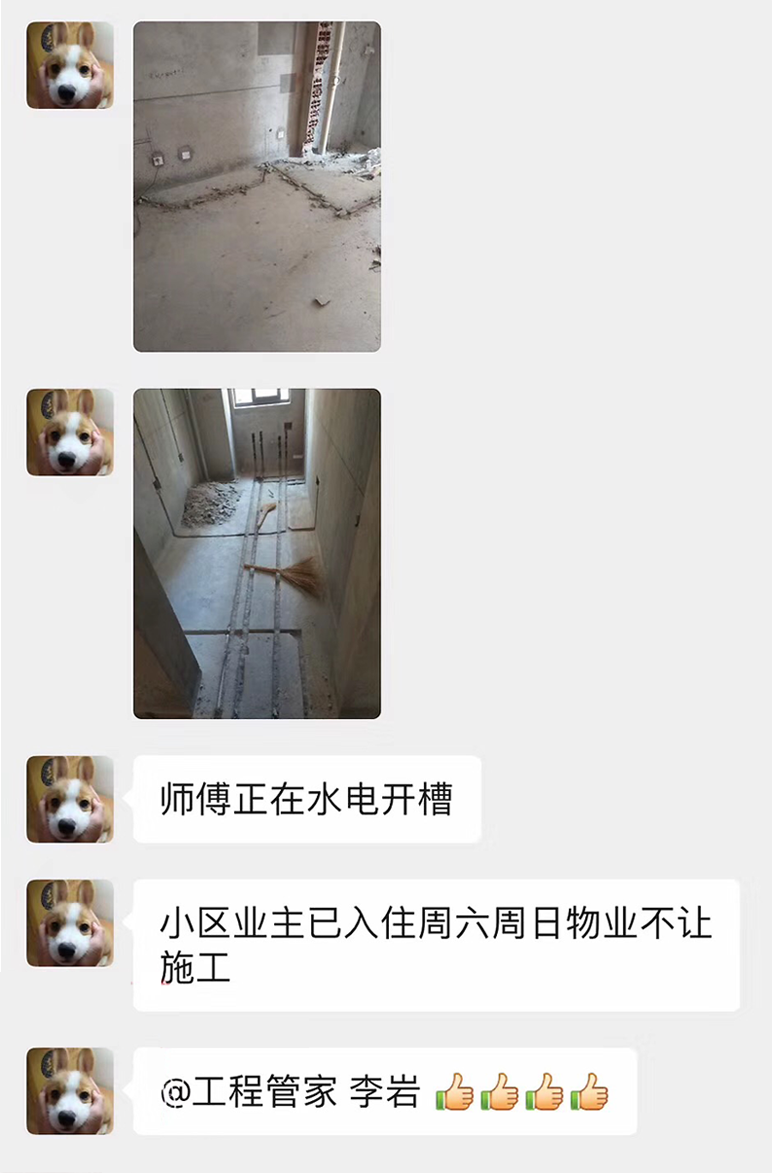Screen dimensions: 772x1173
Task: Tap the @工程管家 李岩 mention message
Action: coord(384,1091)
